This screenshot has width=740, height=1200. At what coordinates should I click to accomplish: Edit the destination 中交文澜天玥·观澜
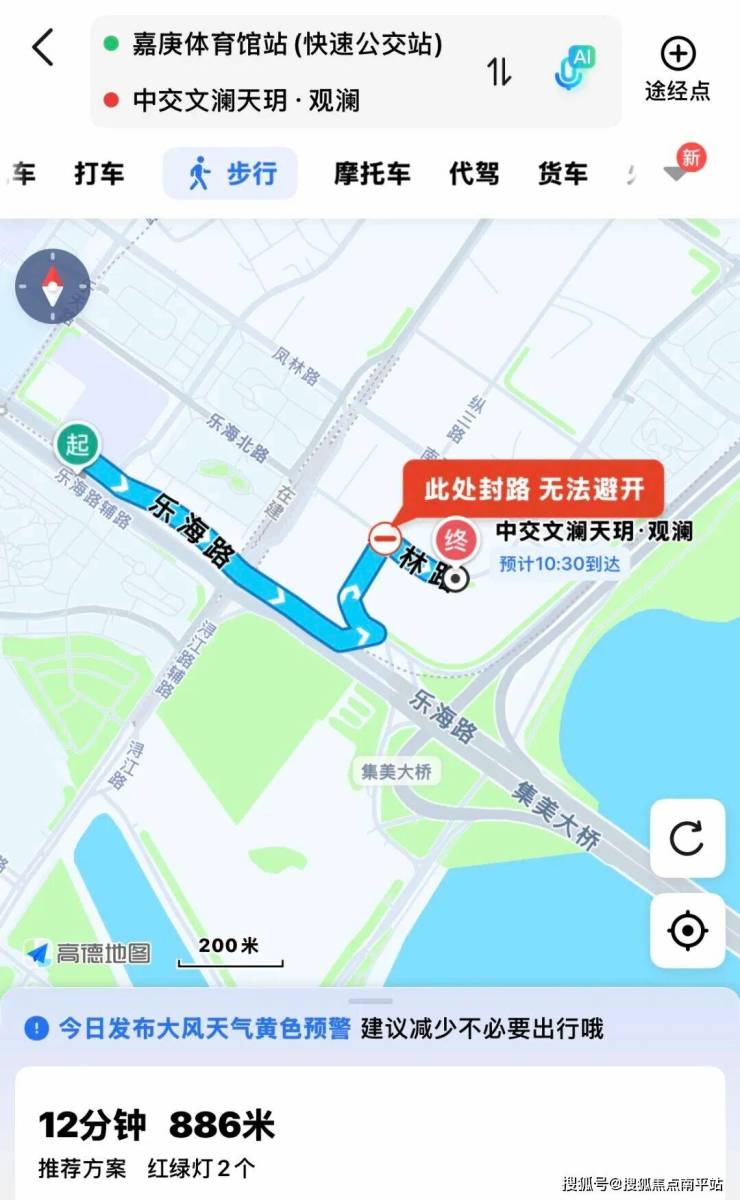pos(246,100)
